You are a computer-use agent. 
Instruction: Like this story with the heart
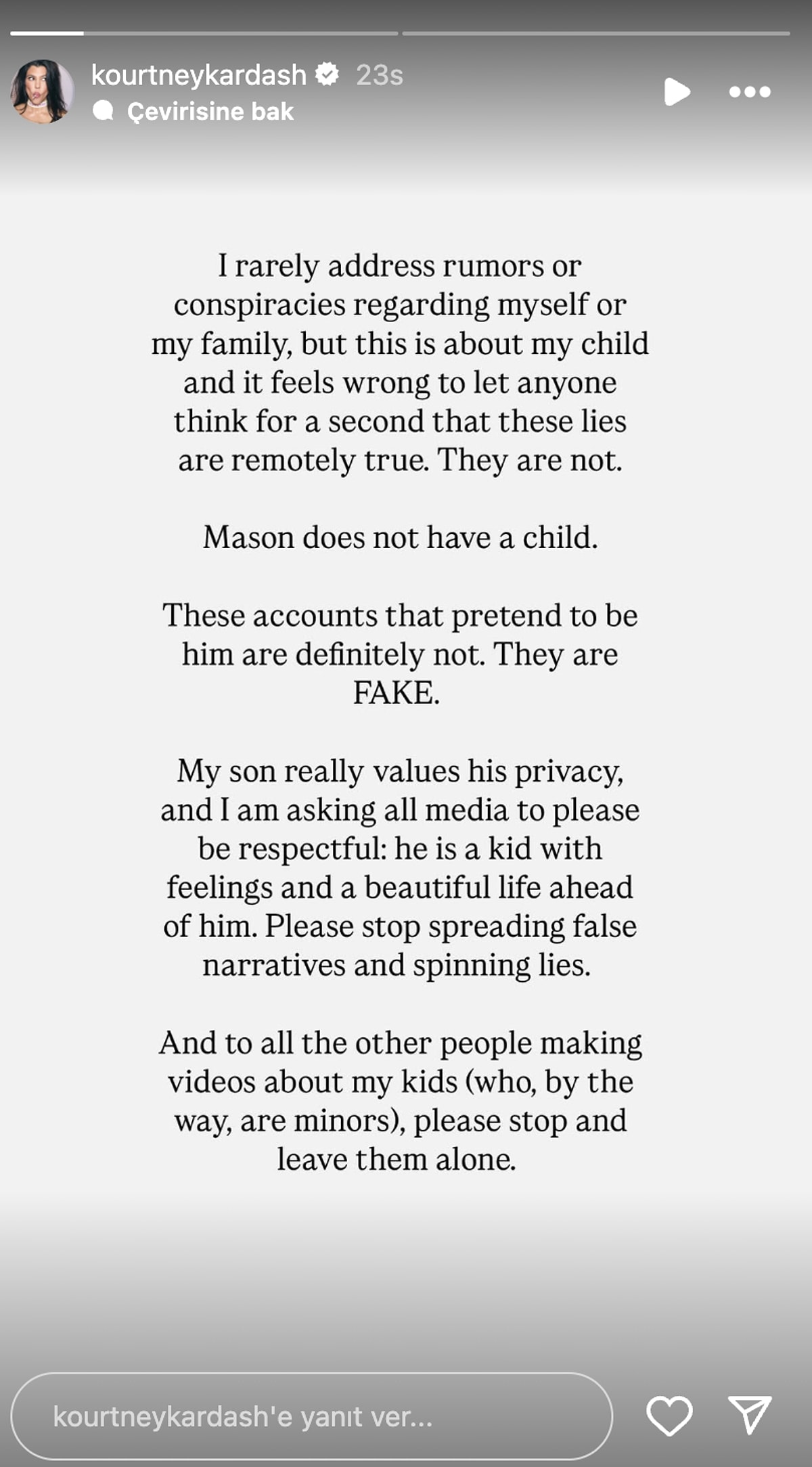(669, 1415)
